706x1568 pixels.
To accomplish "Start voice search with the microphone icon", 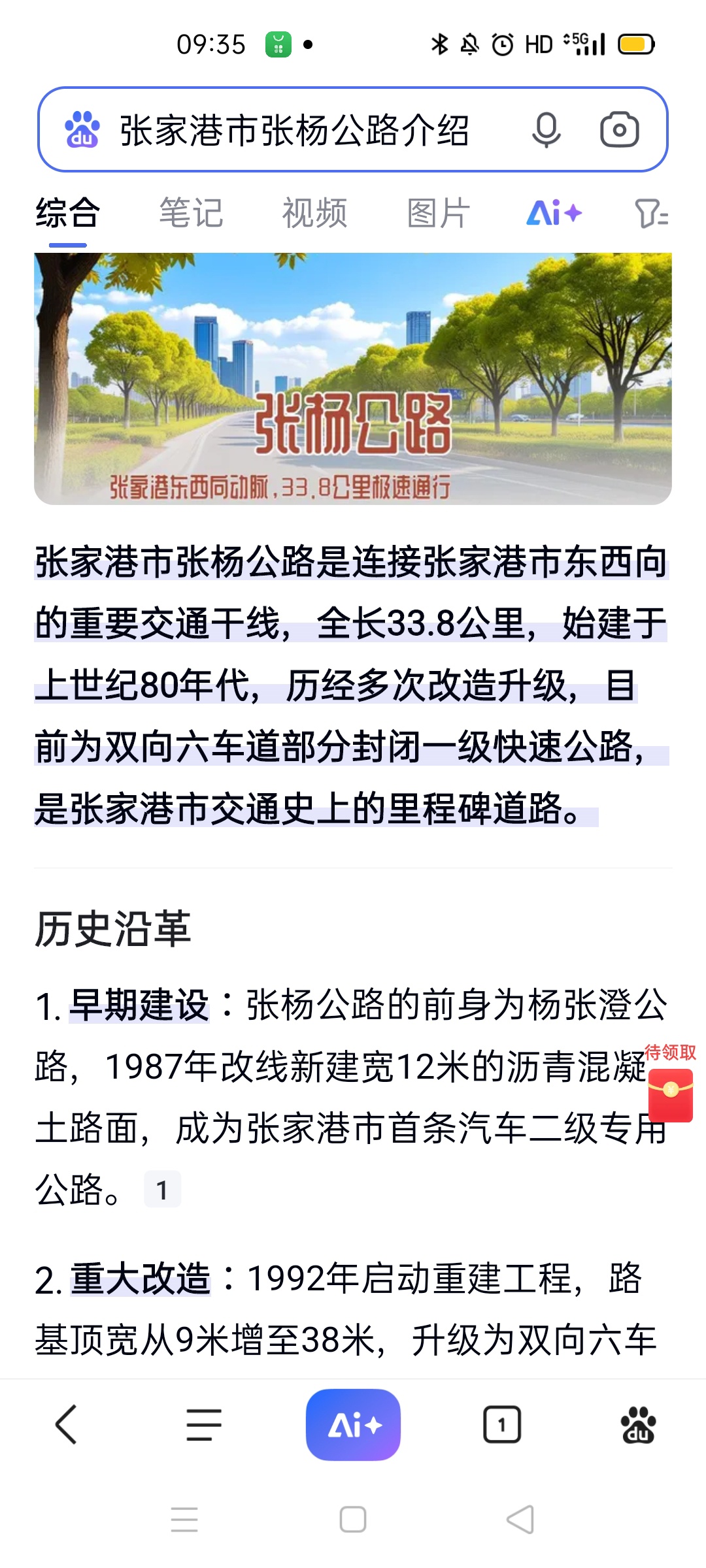I will pyautogui.click(x=546, y=130).
